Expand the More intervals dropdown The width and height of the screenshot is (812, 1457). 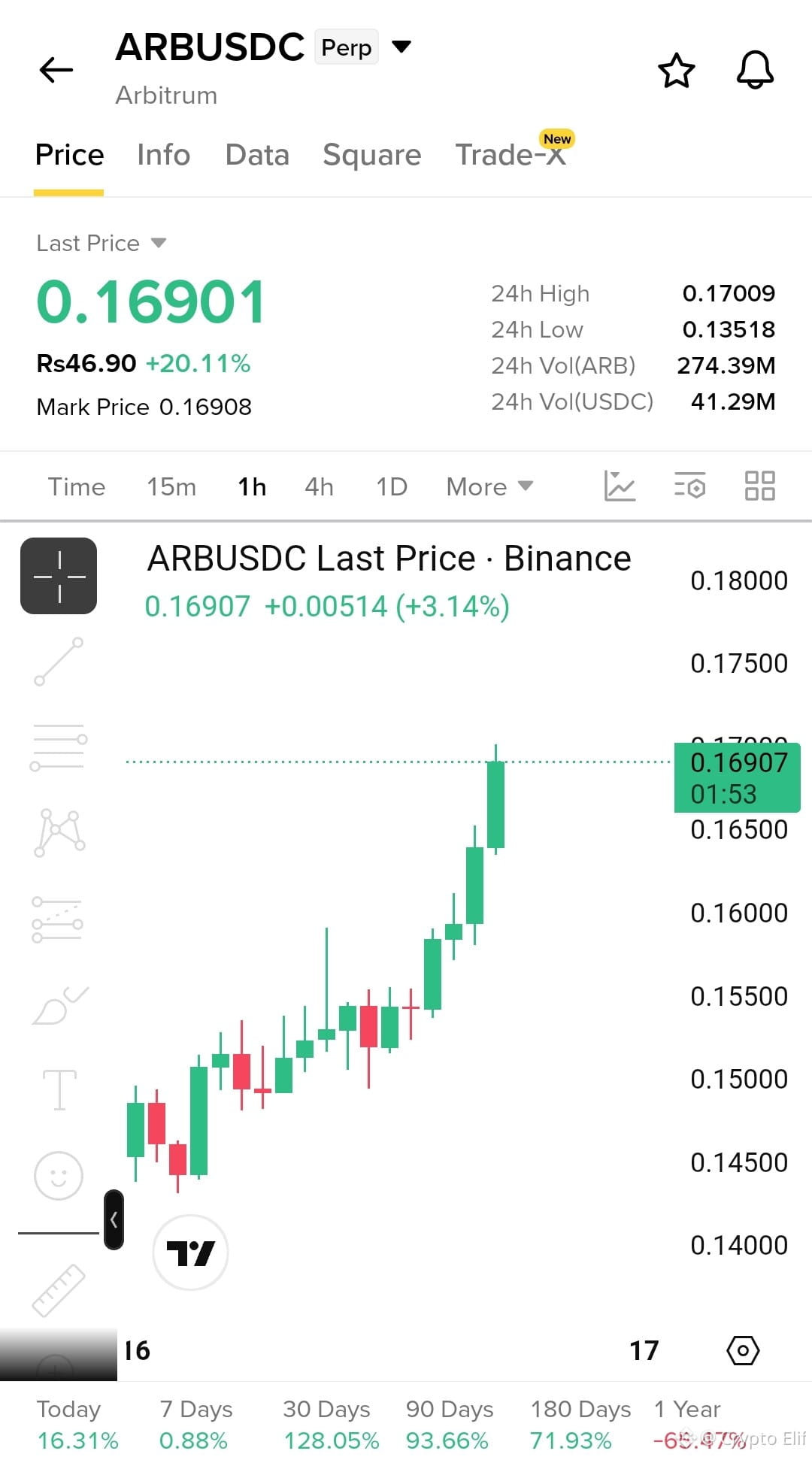coord(489,486)
